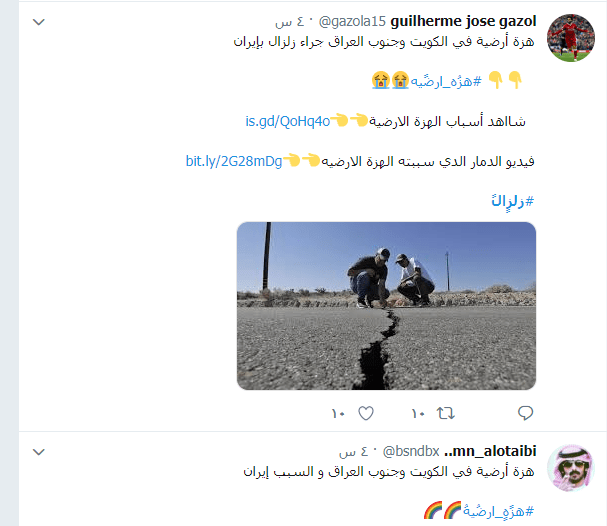Retweet guilherme jose gazol's tweet
The image size is (607, 526).
coord(446,412)
